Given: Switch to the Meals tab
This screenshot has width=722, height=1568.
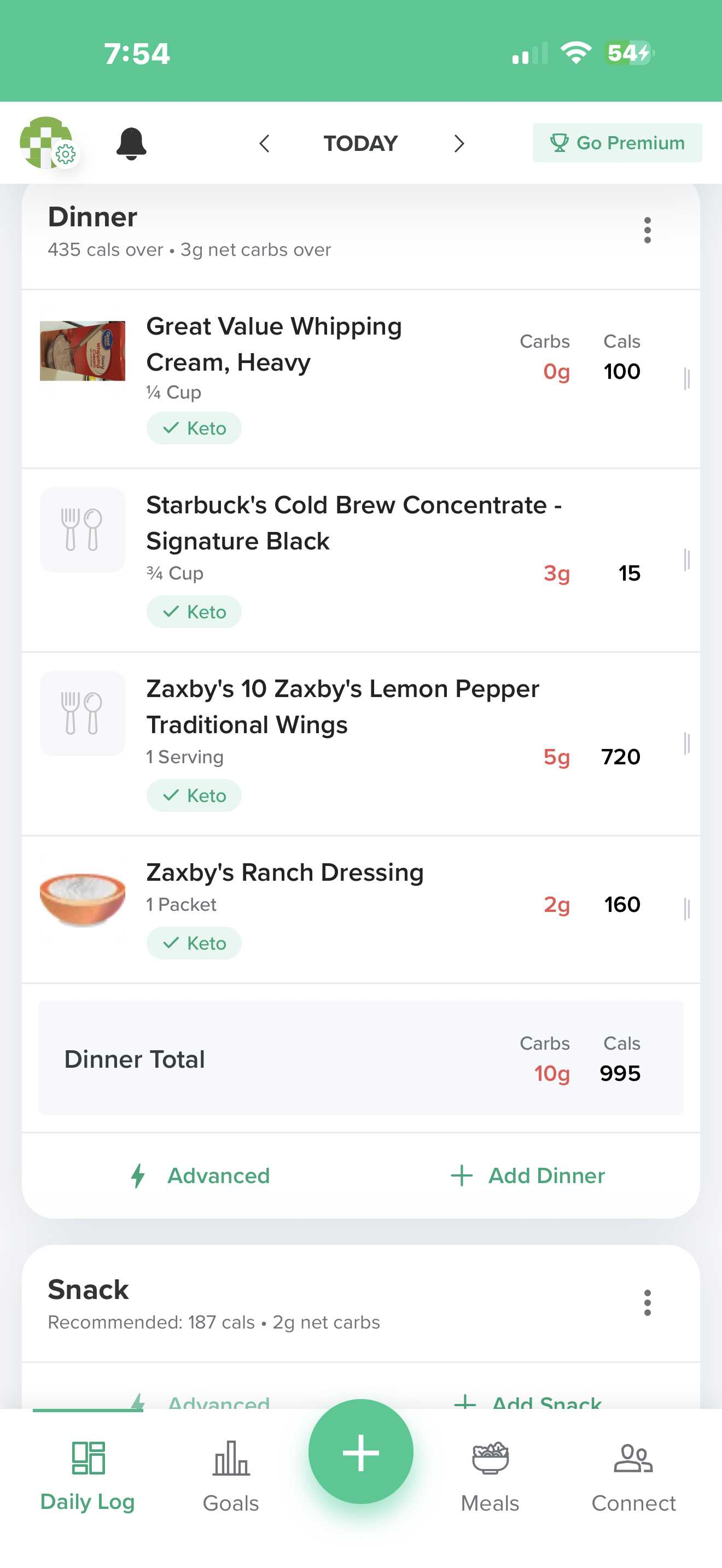Looking at the screenshot, I should (490, 1477).
